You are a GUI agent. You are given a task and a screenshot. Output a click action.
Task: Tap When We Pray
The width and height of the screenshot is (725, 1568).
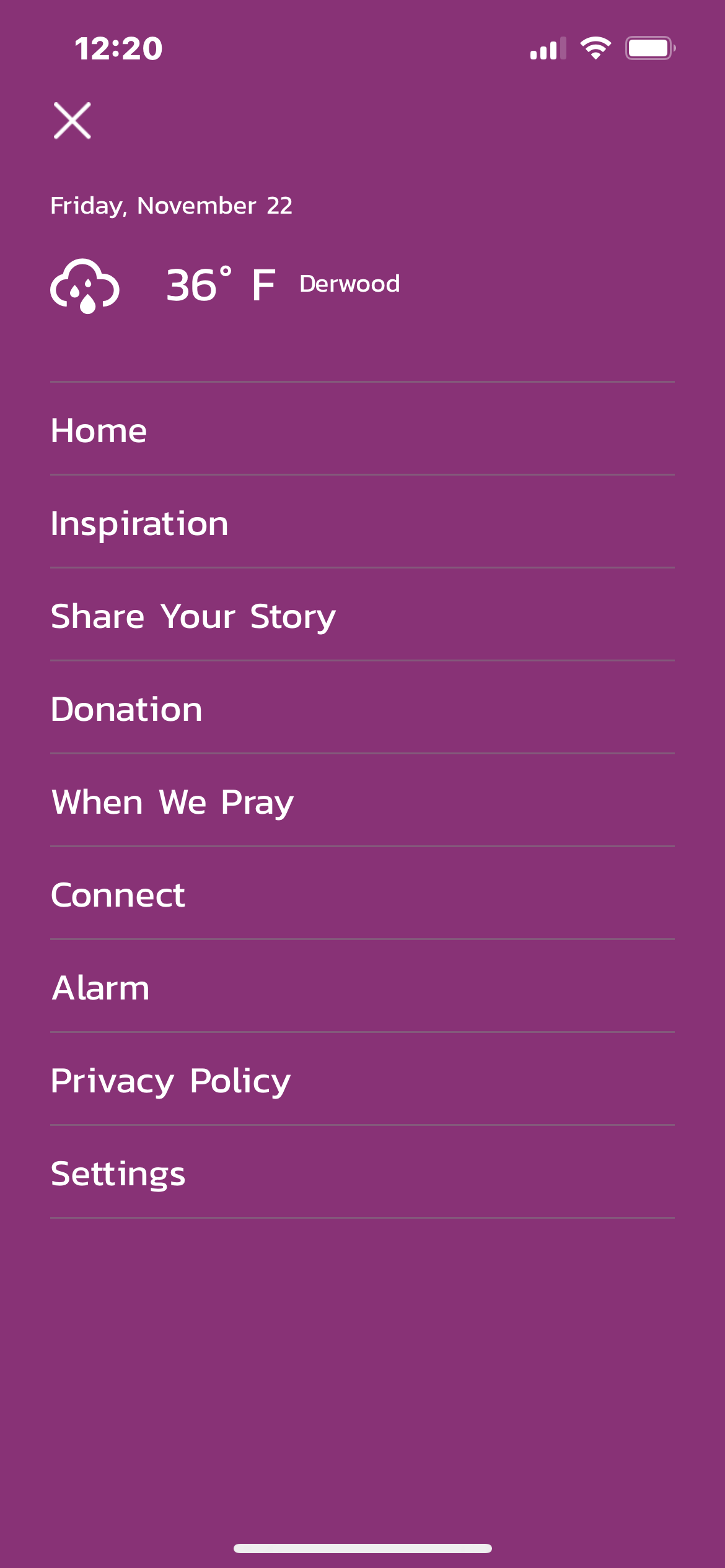click(362, 801)
